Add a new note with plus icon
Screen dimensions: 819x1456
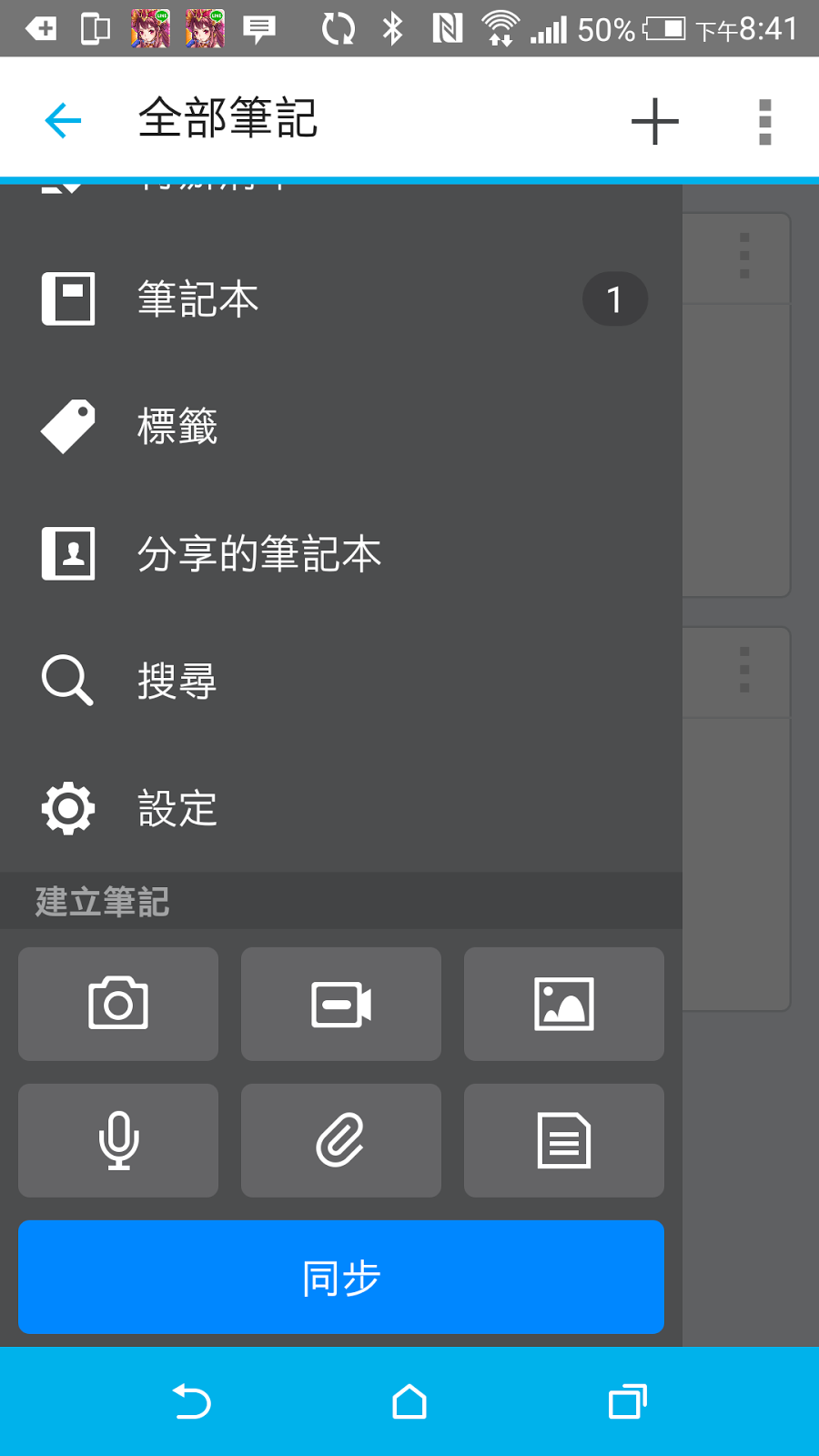pyautogui.click(x=655, y=121)
